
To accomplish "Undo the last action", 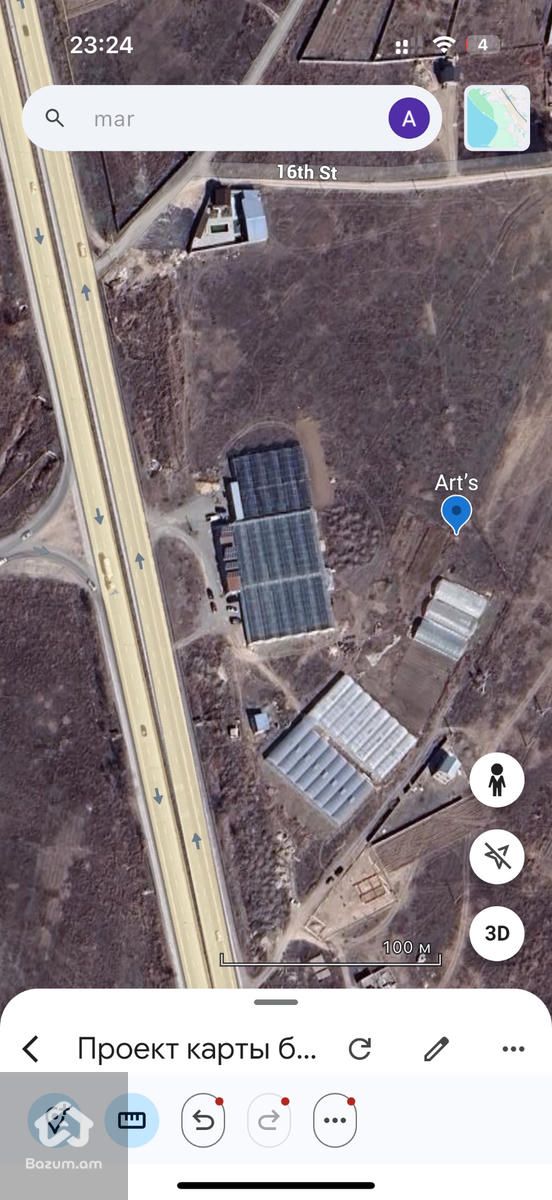I will pos(203,1120).
